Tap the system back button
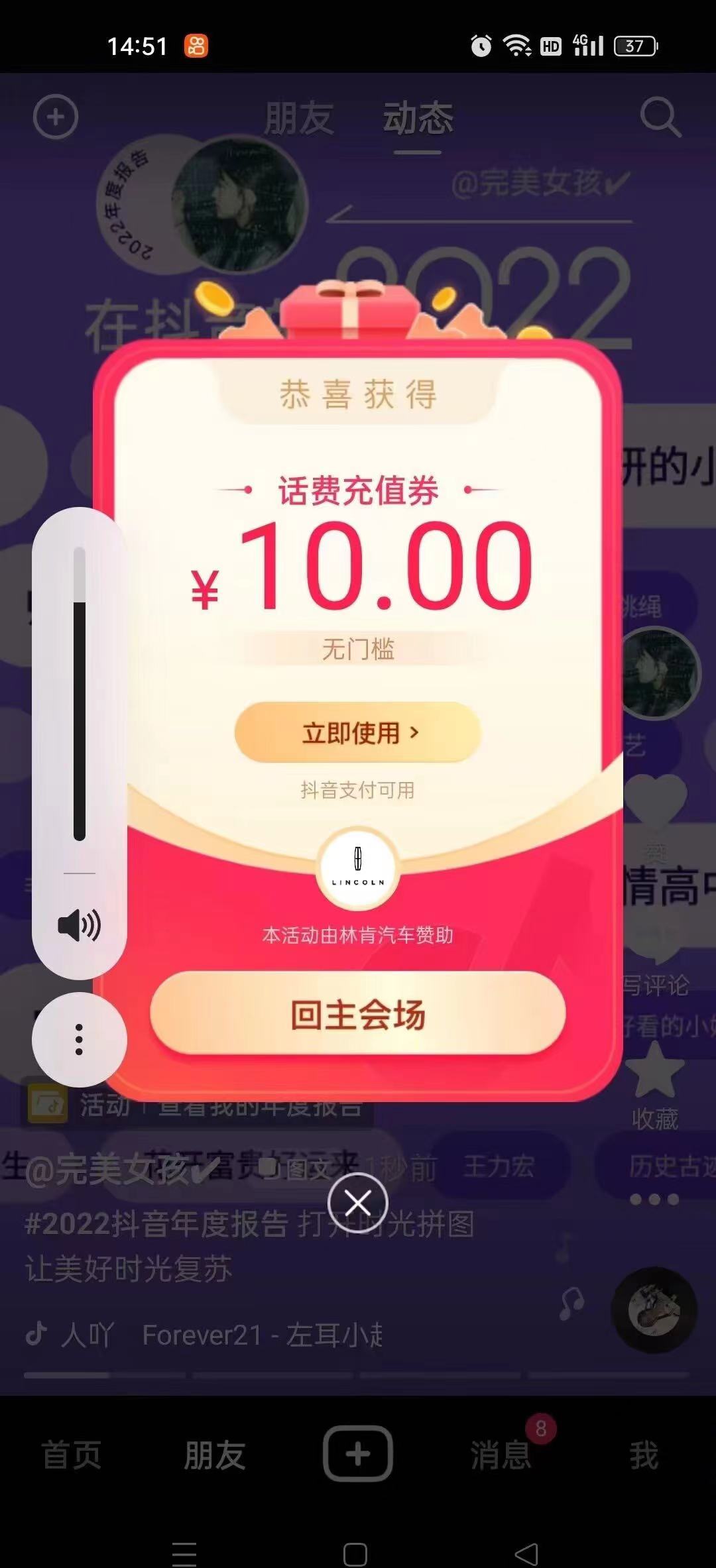The width and height of the screenshot is (716, 1568). click(526, 1553)
